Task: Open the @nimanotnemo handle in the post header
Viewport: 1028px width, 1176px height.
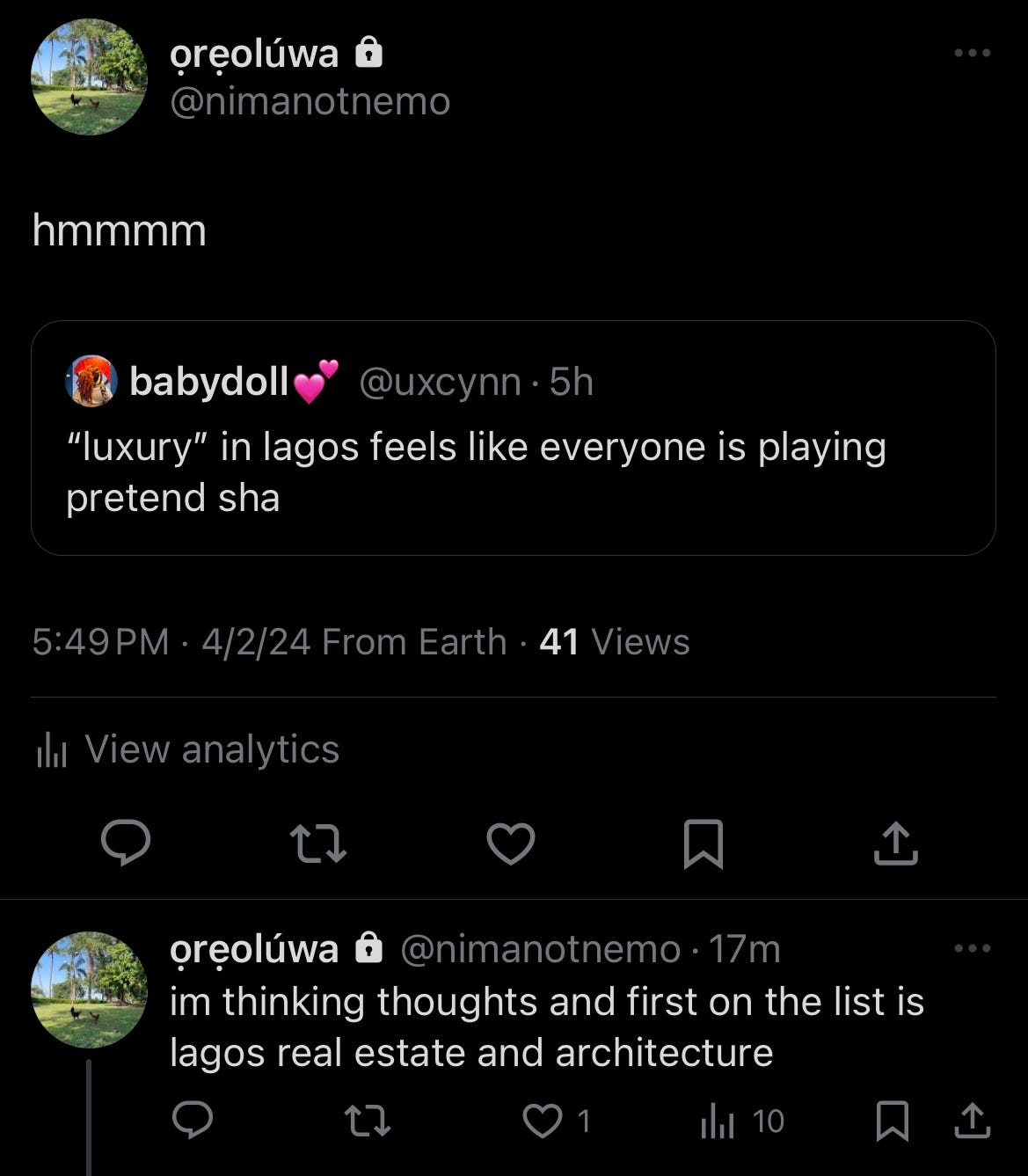Action: 310,102
